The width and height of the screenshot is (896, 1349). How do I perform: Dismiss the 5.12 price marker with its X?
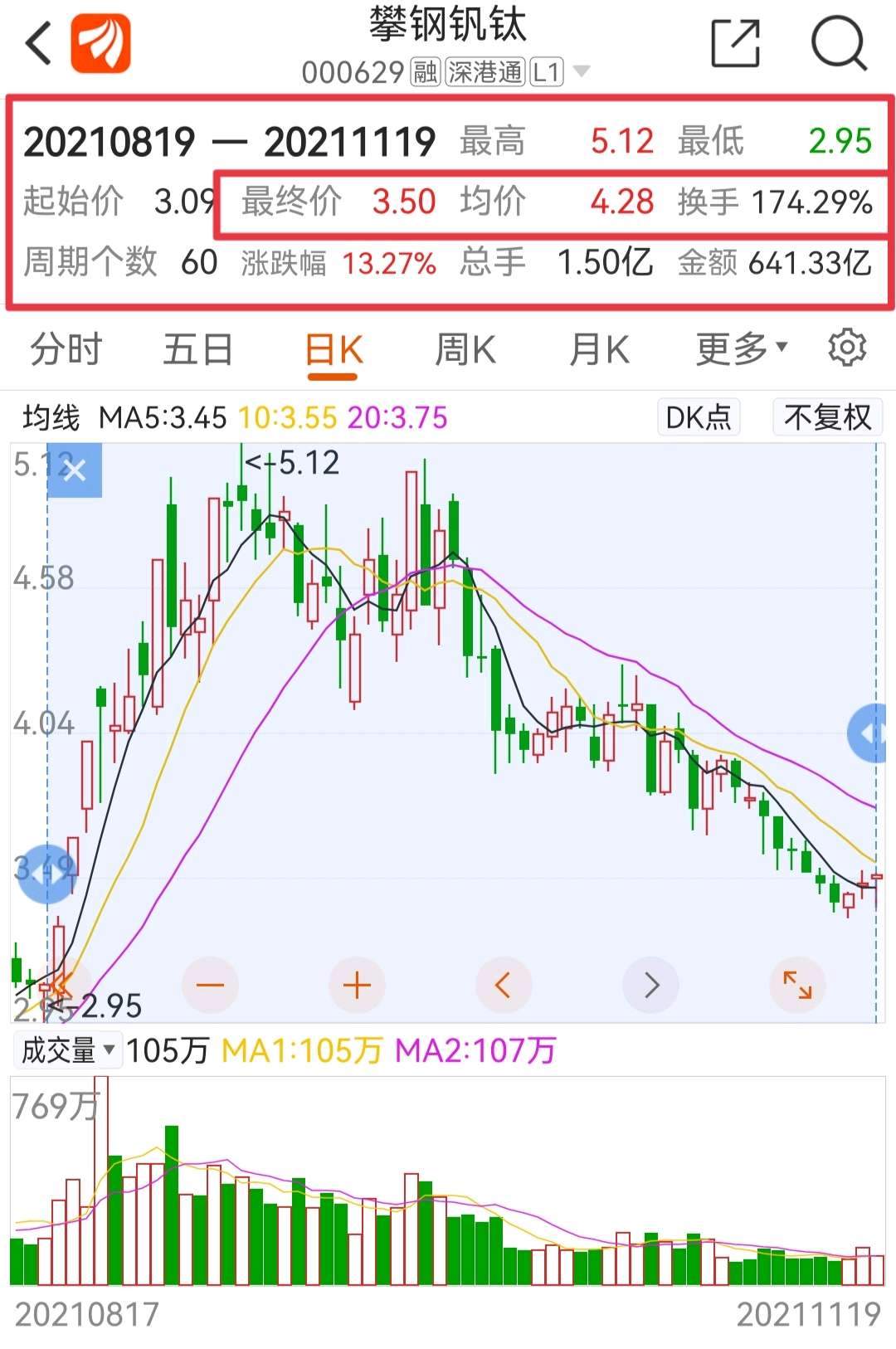coord(73,470)
